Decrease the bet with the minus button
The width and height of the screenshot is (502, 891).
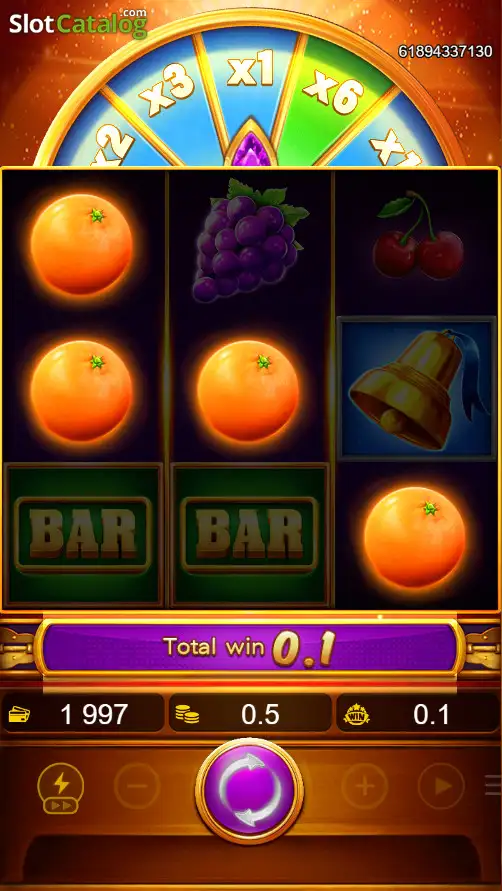(x=137, y=786)
